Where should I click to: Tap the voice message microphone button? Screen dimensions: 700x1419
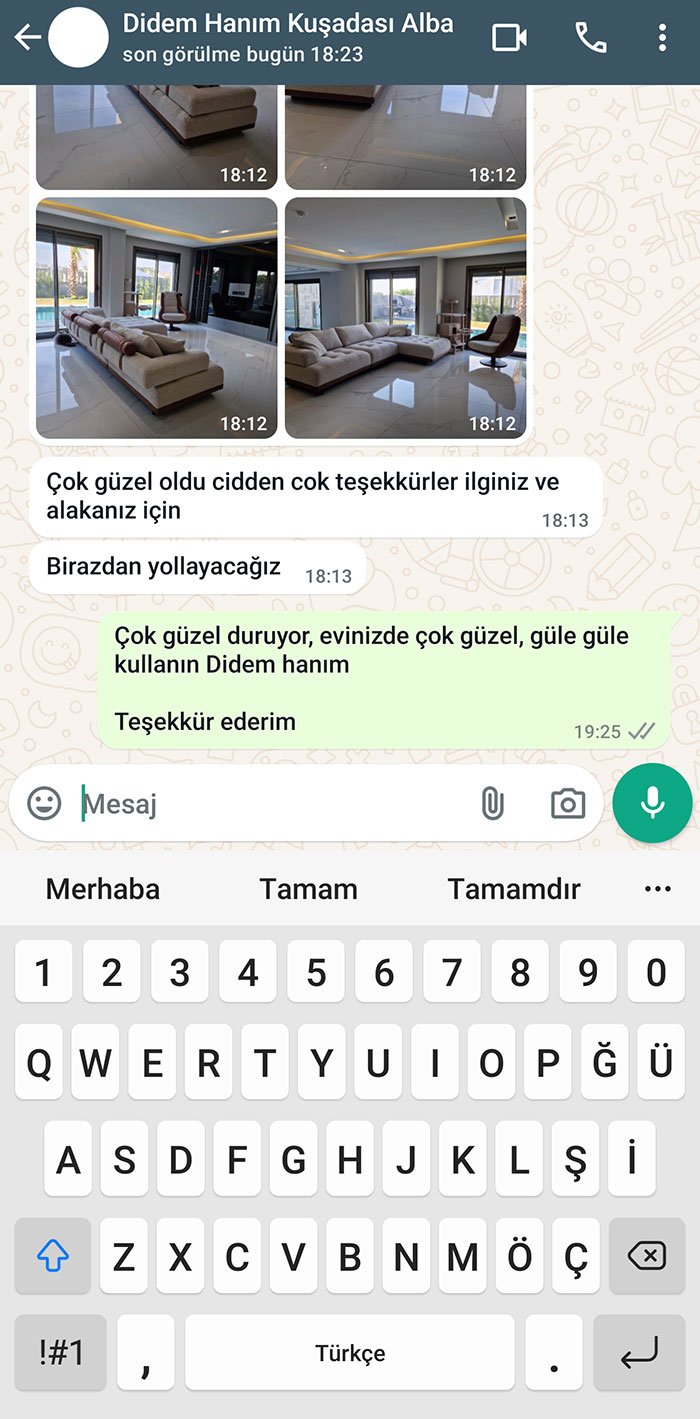(x=652, y=803)
